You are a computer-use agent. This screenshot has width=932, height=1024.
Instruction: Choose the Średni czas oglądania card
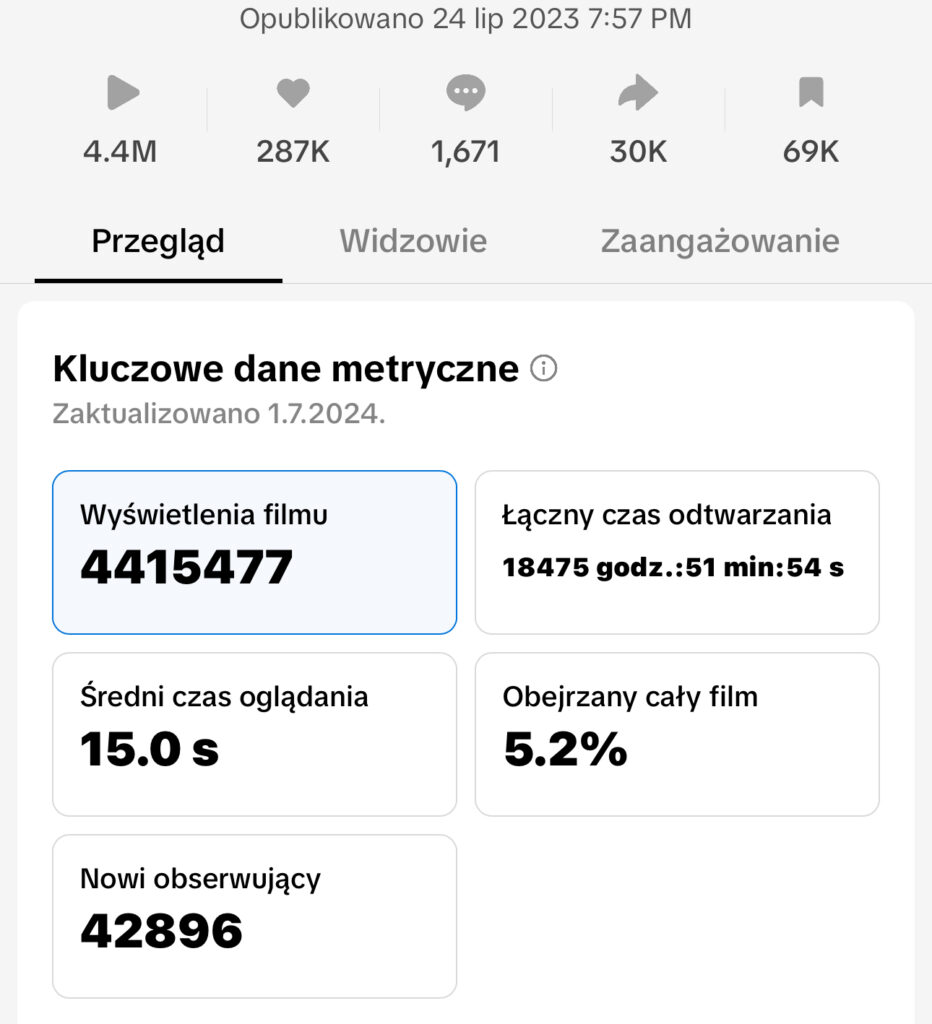point(254,734)
